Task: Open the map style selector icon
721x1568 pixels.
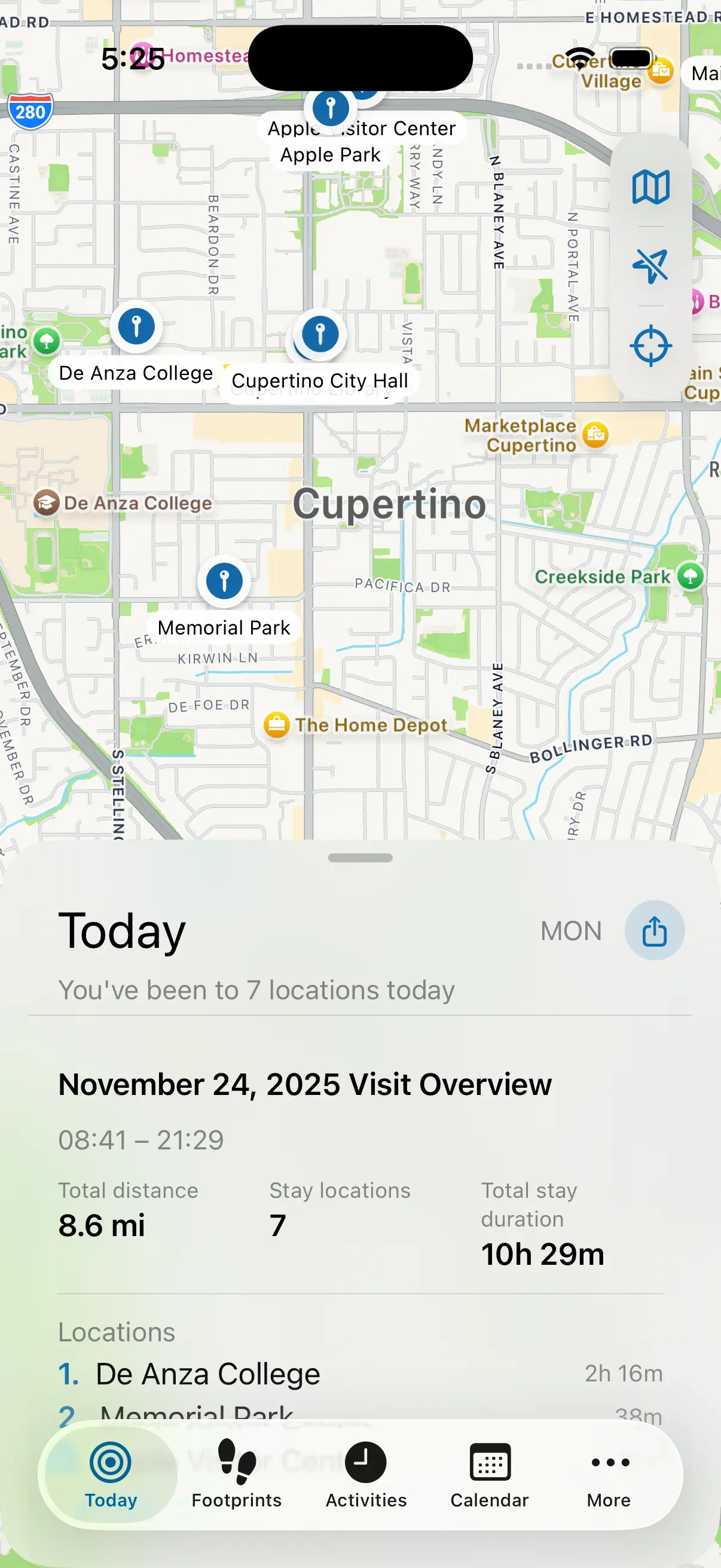Action: [650, 187]
